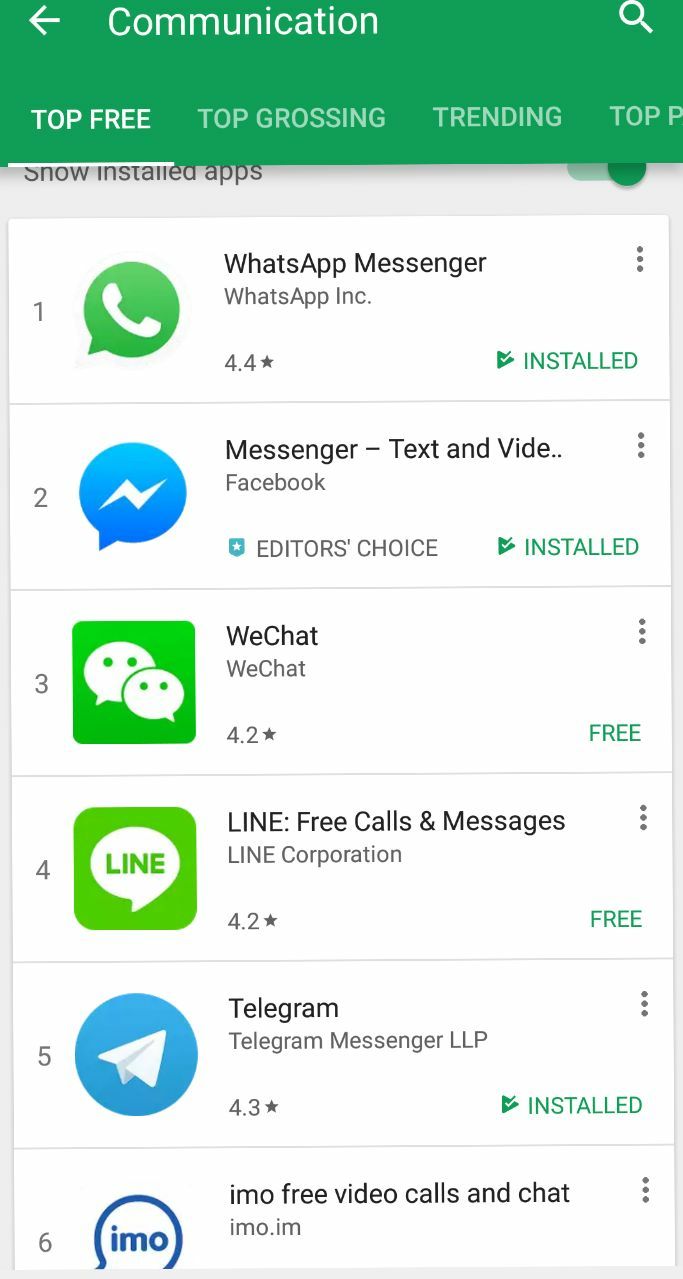Viewport: 683px width, 1279px height.
Task: Tap the three-dot menu beside imo
Action: [645, 1189]
